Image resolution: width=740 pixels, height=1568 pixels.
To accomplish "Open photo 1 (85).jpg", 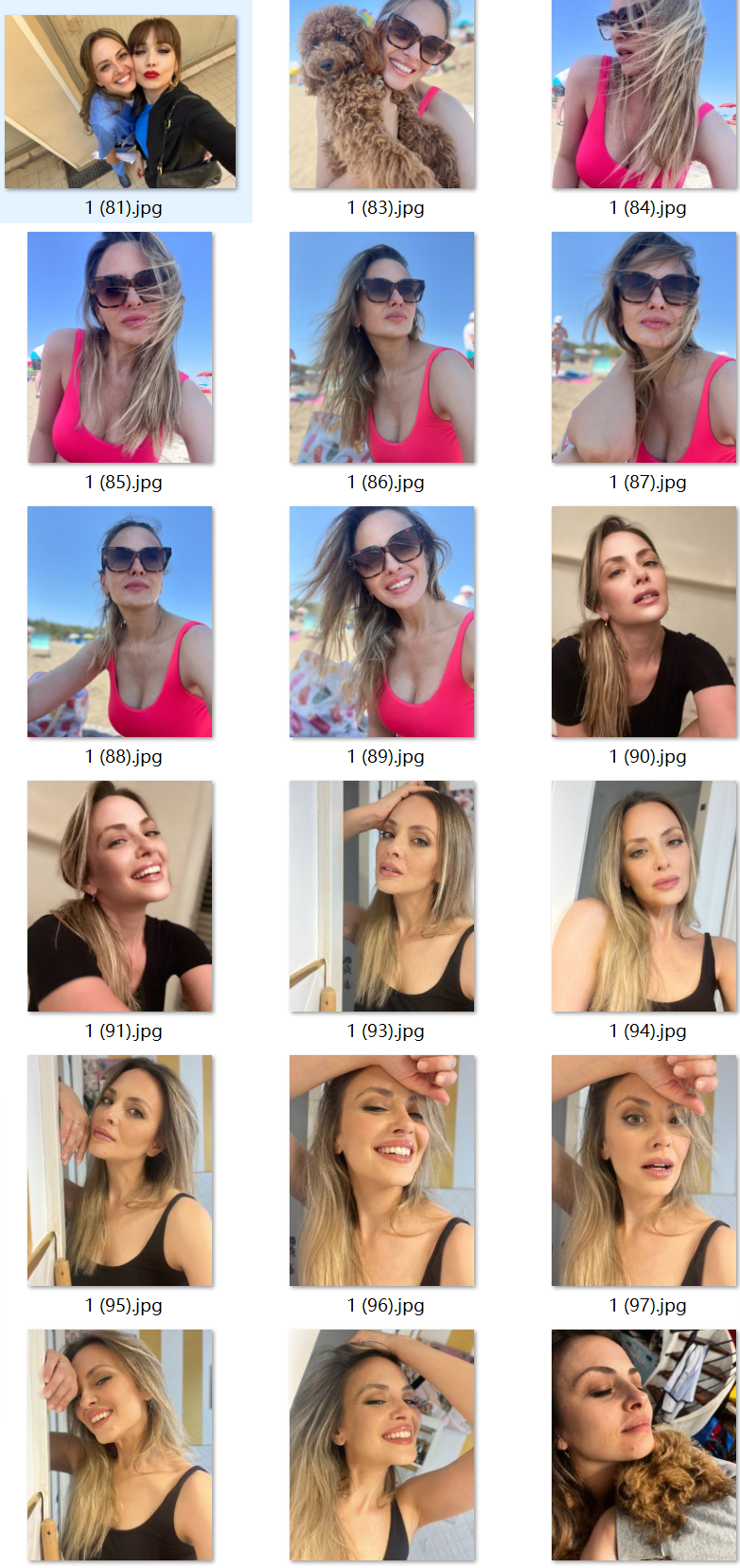I will [120, 347].
